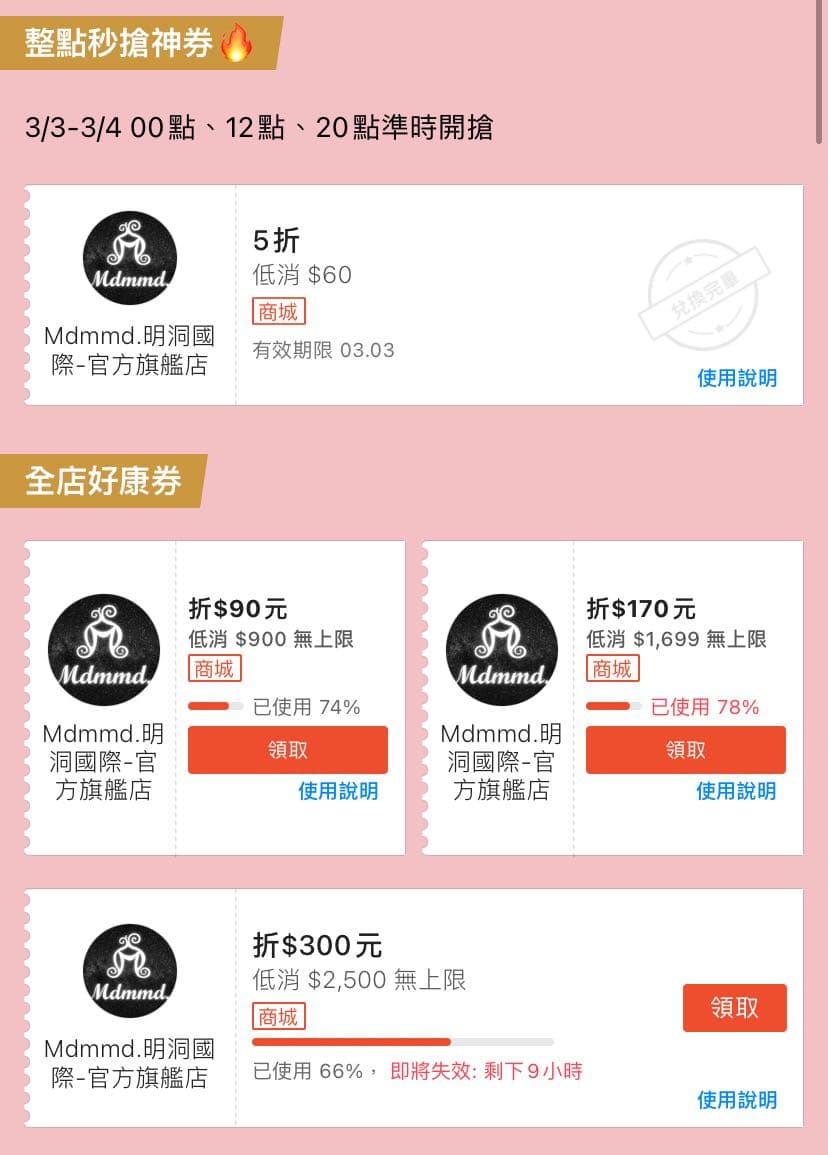Open the Mdmmd logo on the 折$300 coupon
The width and height of the screenshot is (828, 1155).
pyautogui.click(x=128, y=968)
